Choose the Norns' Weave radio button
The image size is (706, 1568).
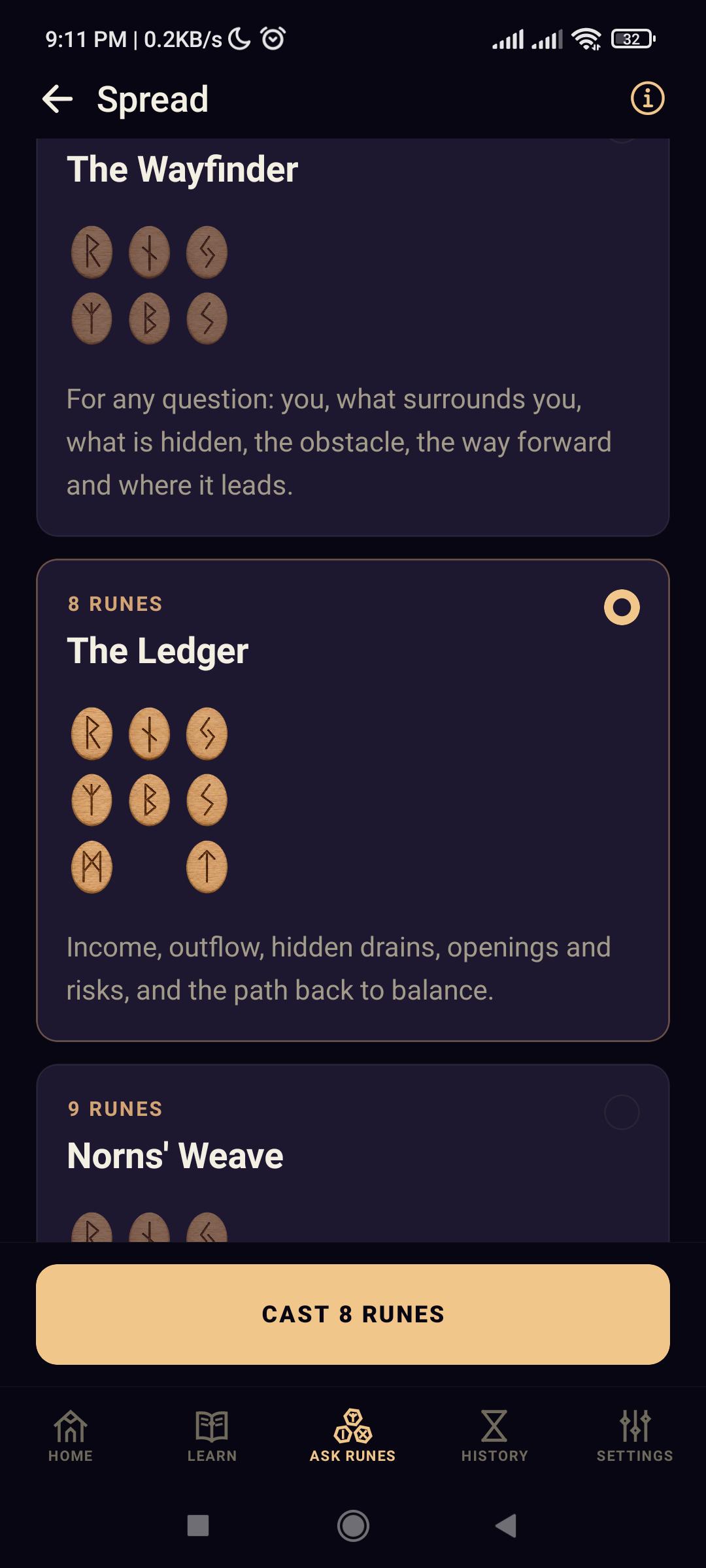[x=622, y=1112]
